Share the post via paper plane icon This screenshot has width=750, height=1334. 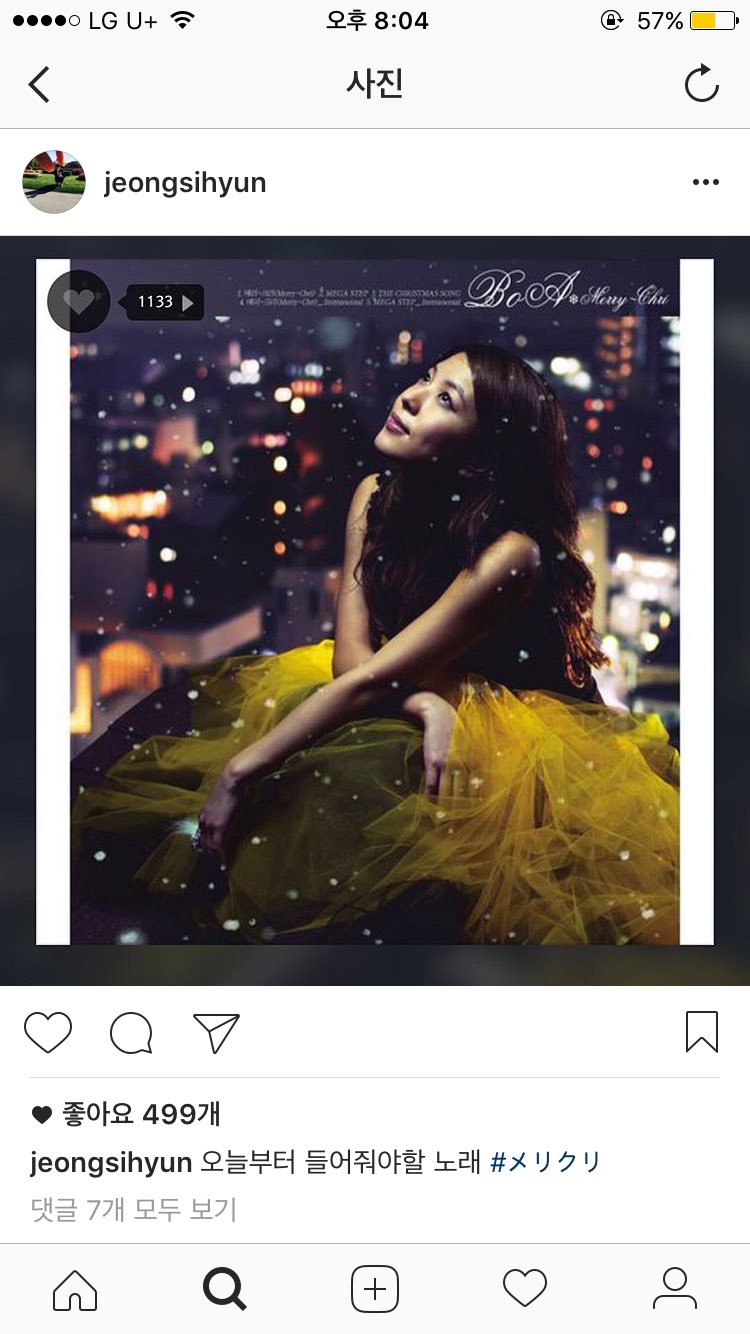(x=216, y=1033)
